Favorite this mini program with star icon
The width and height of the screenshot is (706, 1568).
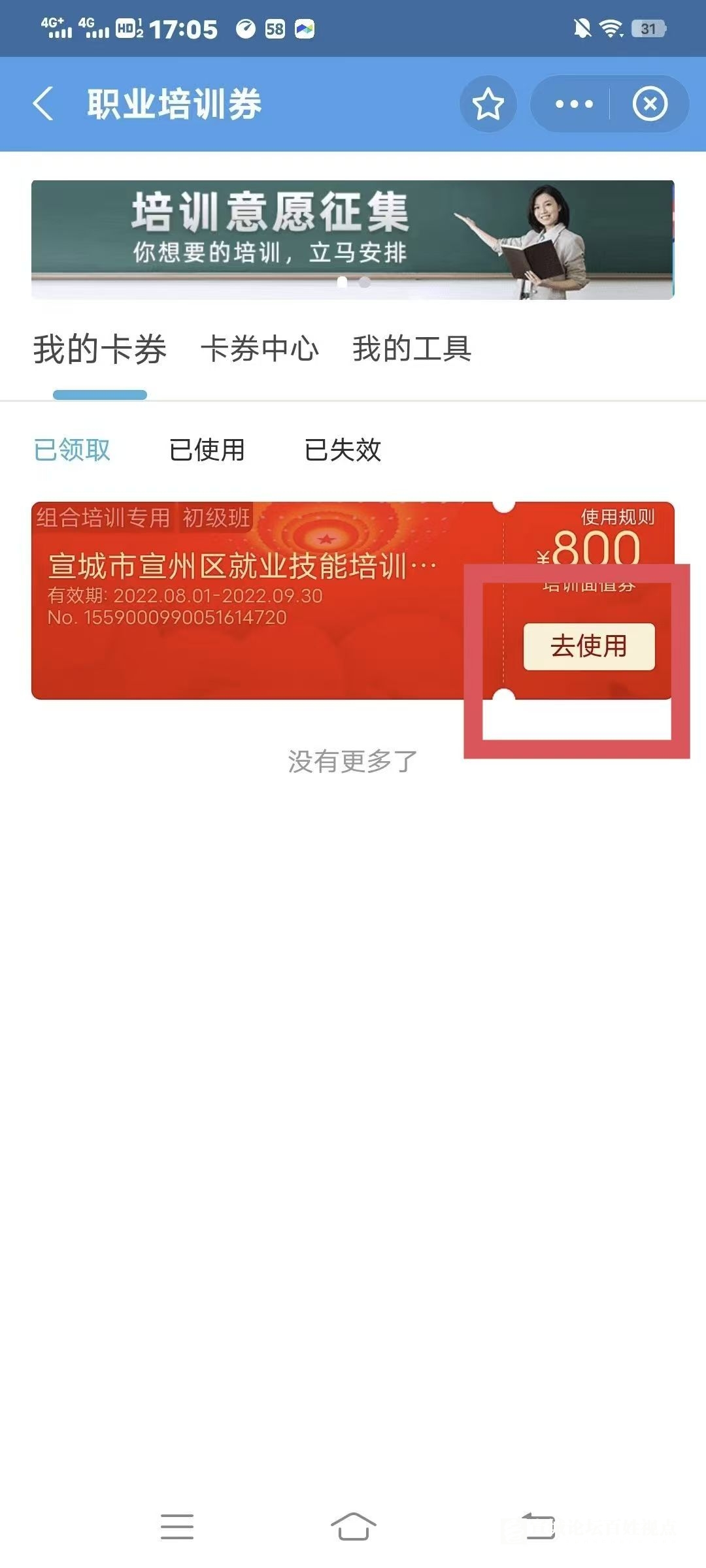tap(488, 105)
